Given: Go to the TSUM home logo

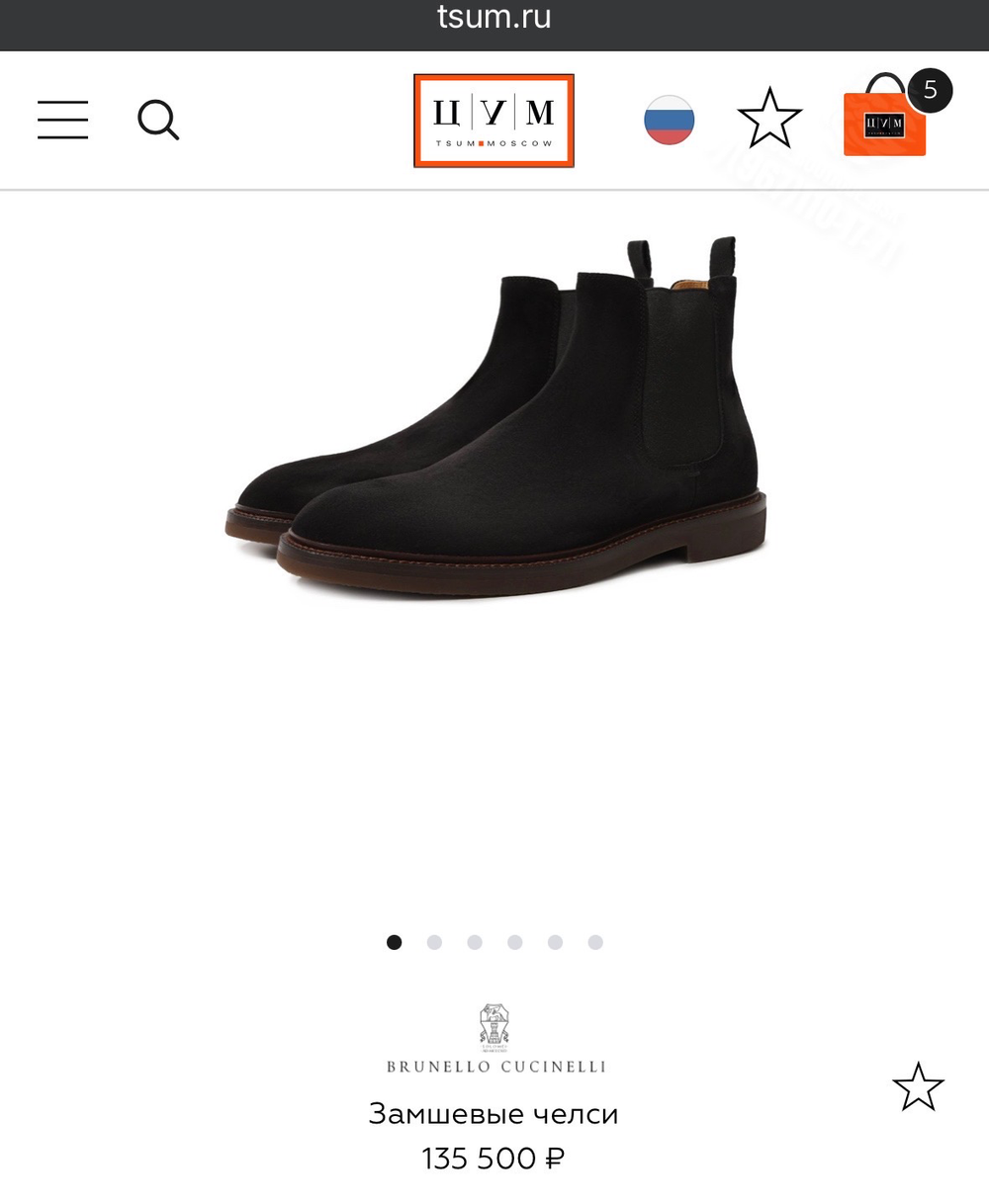Looking at the screenshot, I should click(x=494, y=121).
